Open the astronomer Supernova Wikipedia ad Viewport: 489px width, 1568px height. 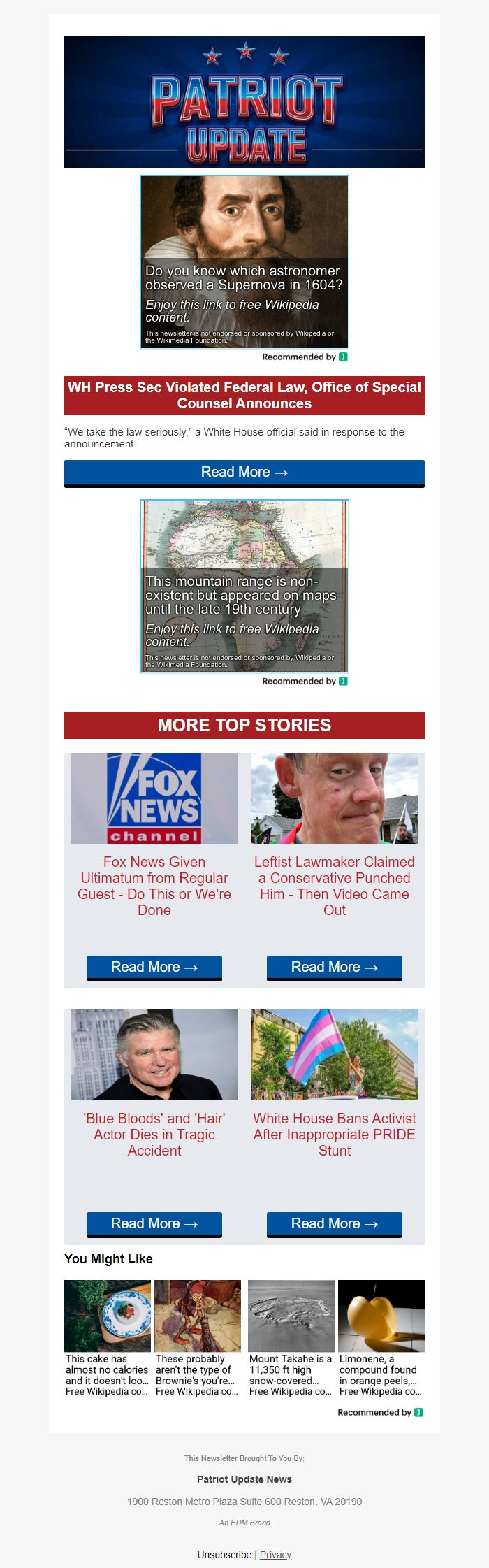pyautogui.click(x=244, y=262)
